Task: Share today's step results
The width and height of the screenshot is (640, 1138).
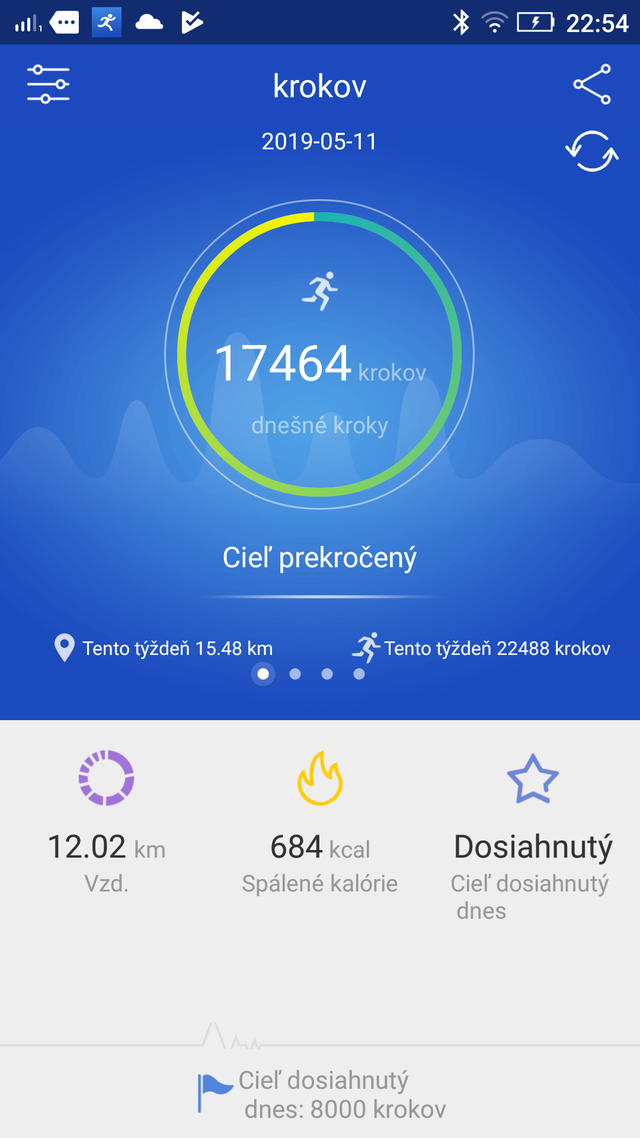Action: click(591, 85)
